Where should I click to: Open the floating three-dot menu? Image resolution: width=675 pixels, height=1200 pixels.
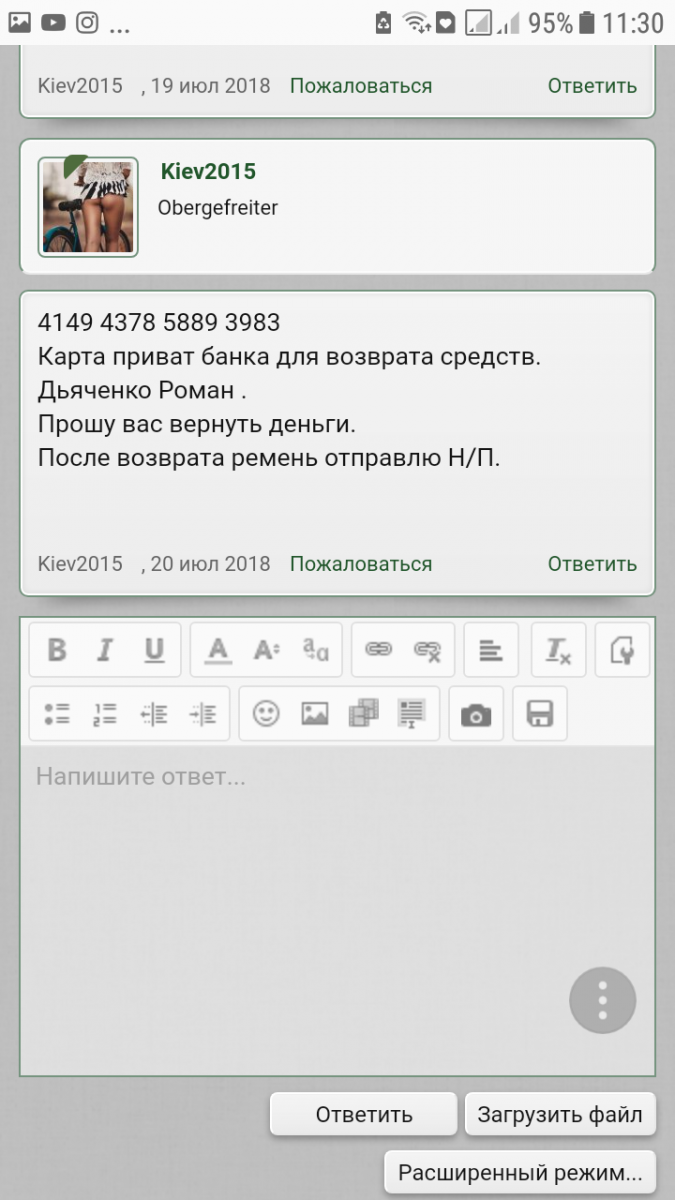tap(602, 999)
